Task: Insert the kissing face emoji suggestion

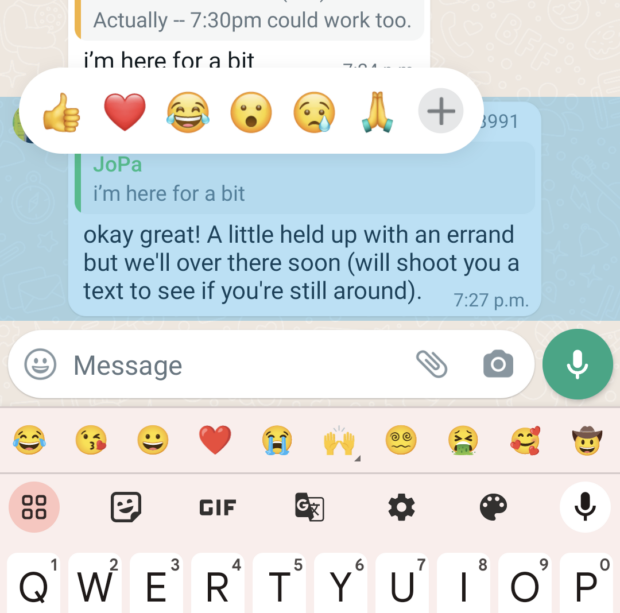Action: coord(91,440)
